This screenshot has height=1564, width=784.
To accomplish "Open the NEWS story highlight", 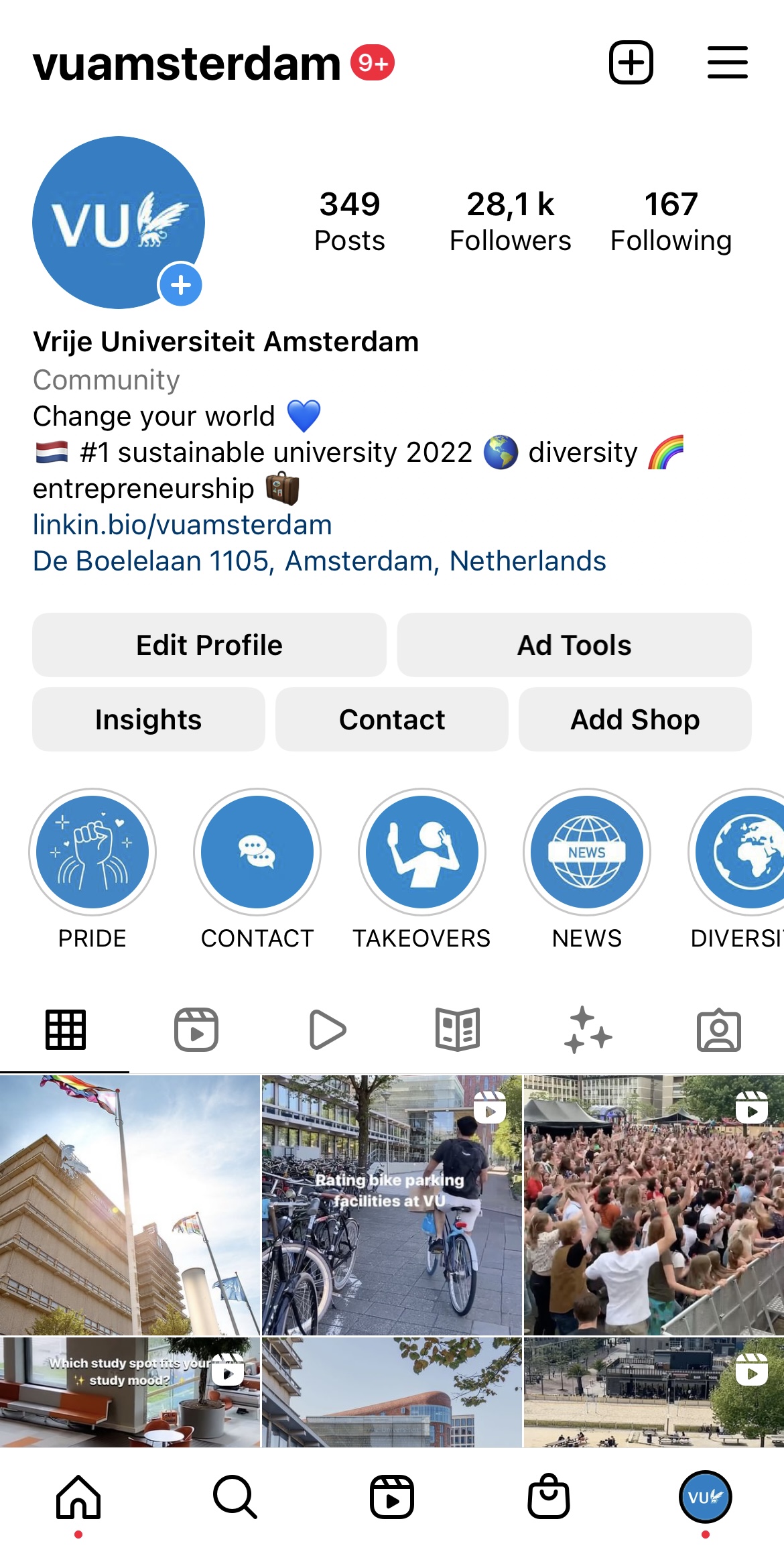I will coord(587,852).
